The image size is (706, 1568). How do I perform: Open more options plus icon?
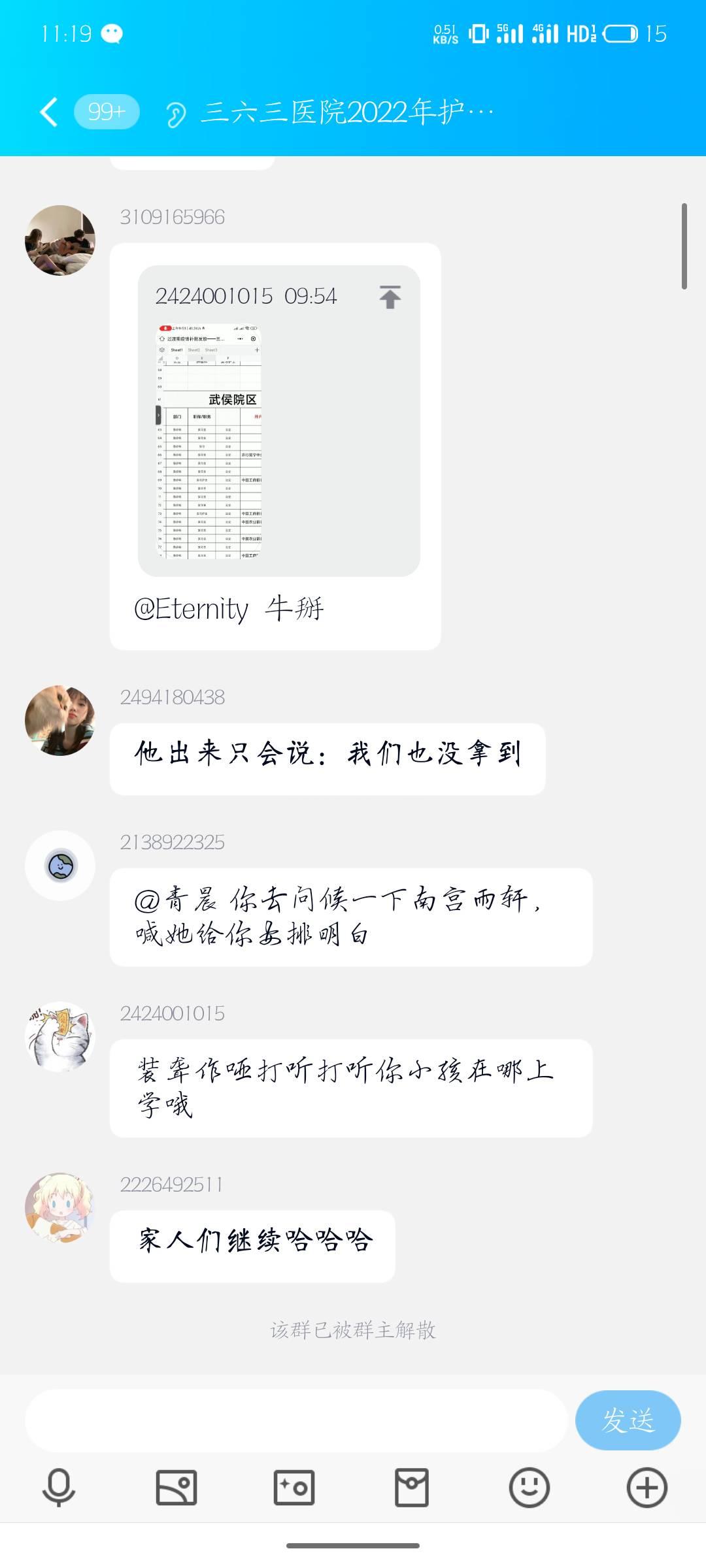(x=647, y=1488)
